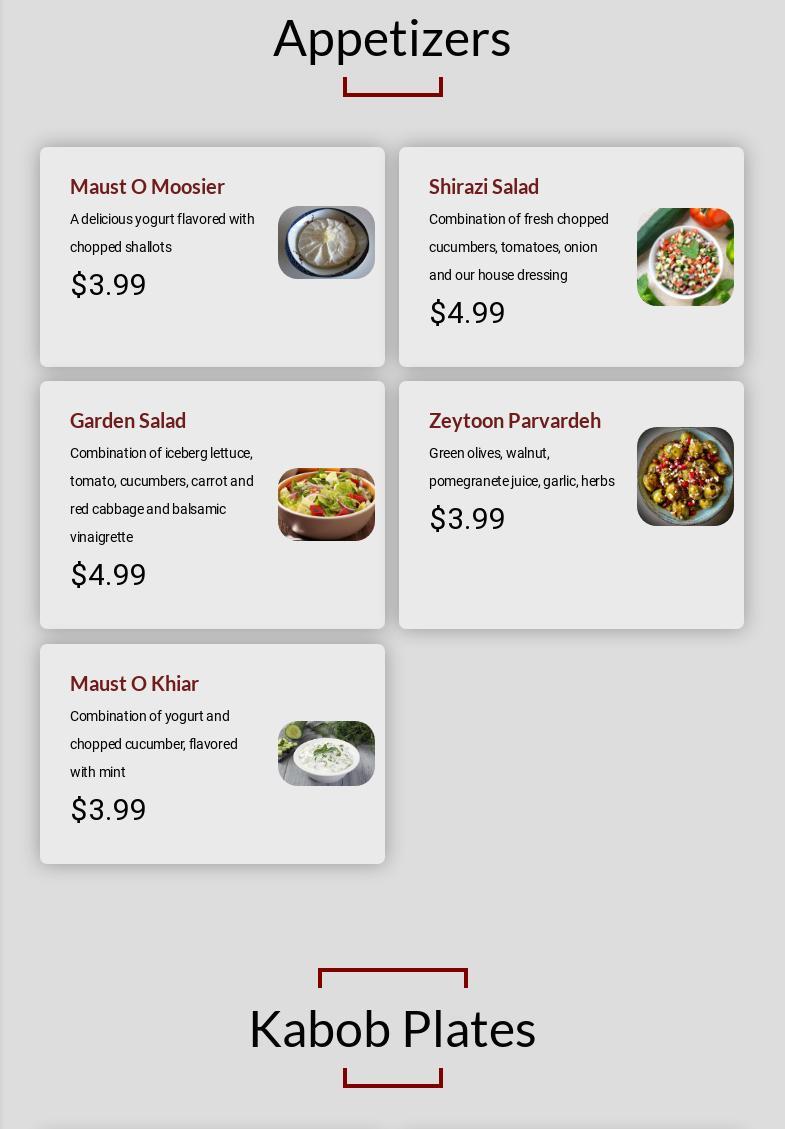View the Shirazi Salad item
Screen dimensions: 785x1129
[x=571, y=257]
